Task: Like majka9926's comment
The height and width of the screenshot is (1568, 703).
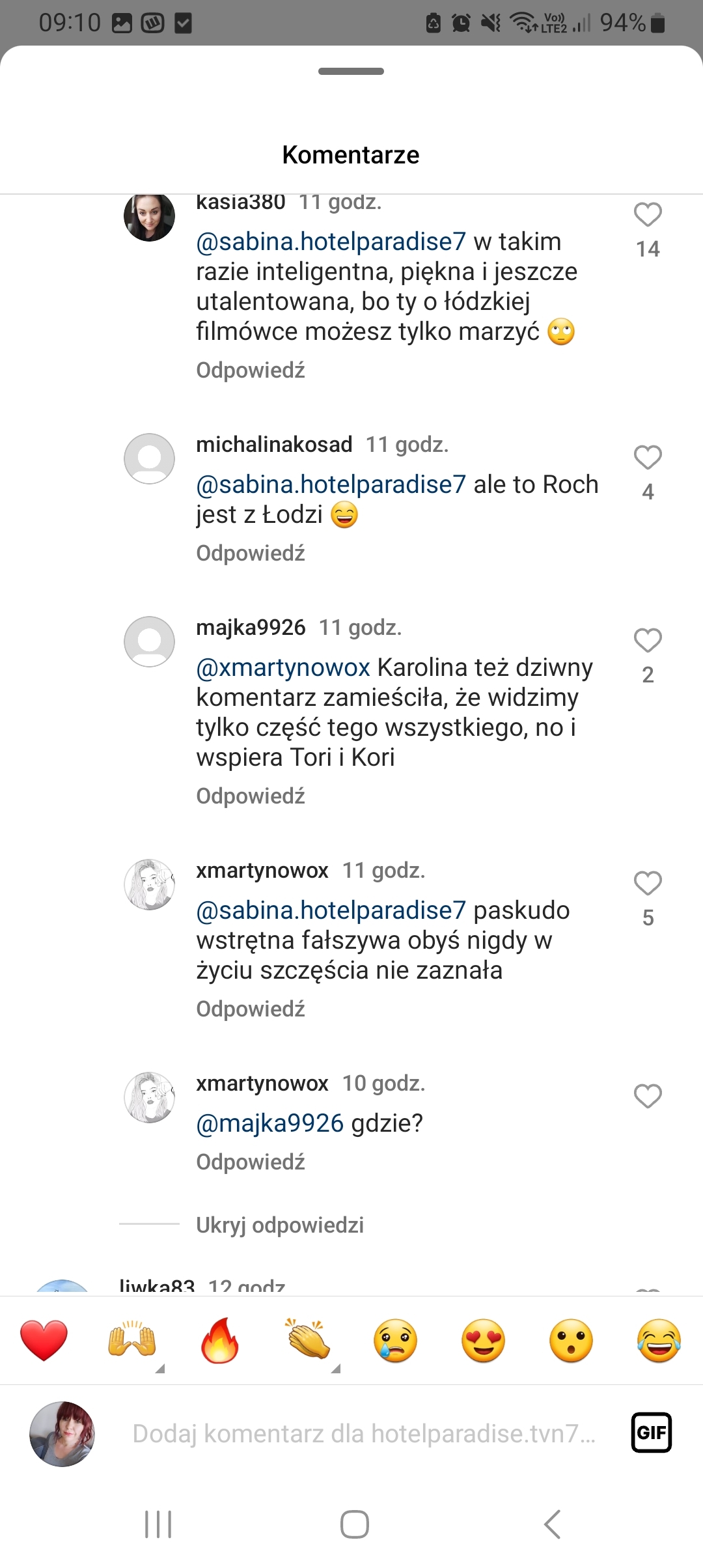Action: 648,641
